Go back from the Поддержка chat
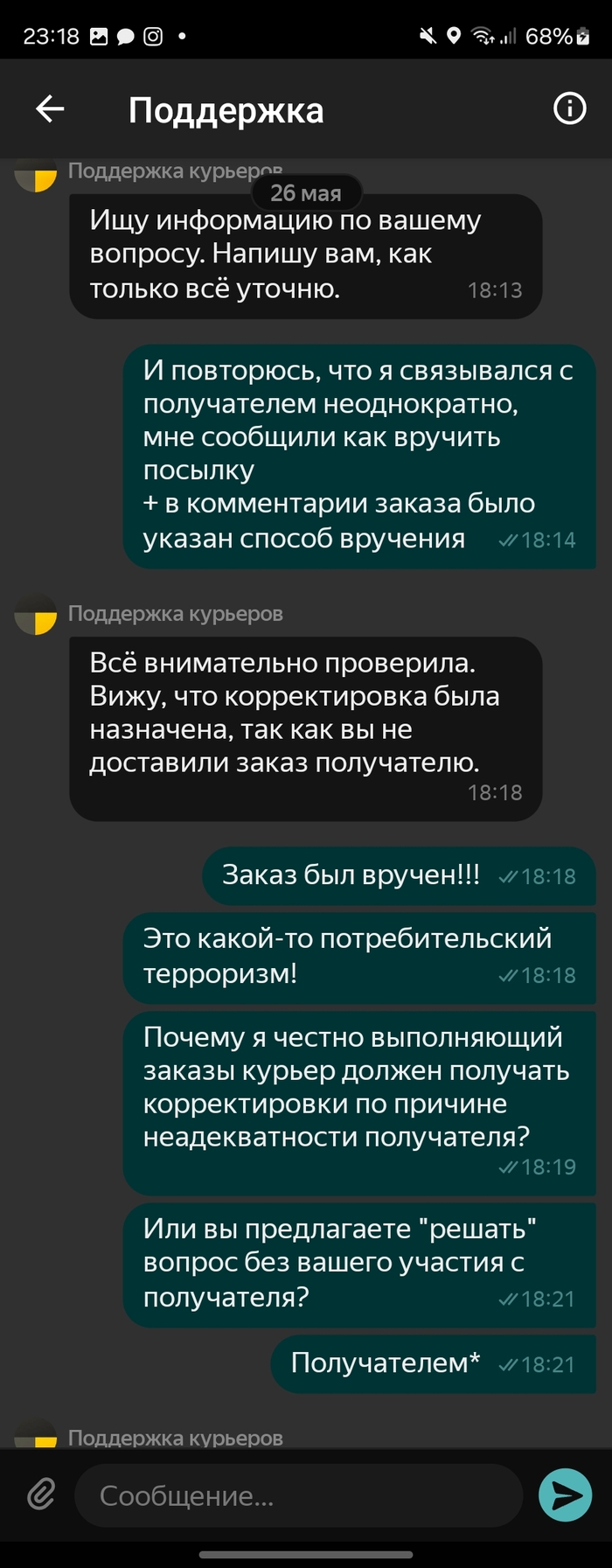612x1568 pixels. tap(50, 109)
